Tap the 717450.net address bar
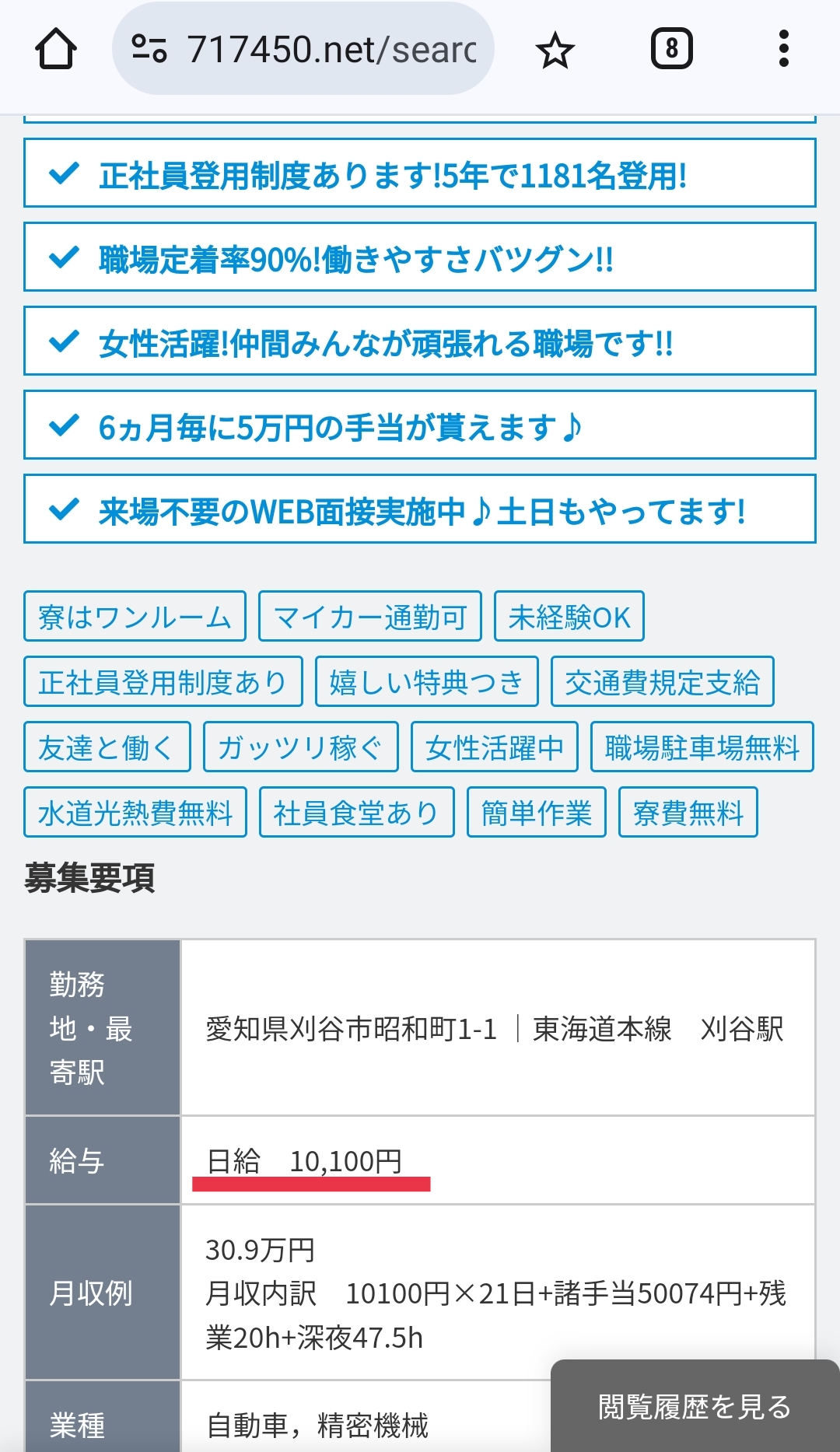This screenshot has height=1452, width=840. (303, 49)
